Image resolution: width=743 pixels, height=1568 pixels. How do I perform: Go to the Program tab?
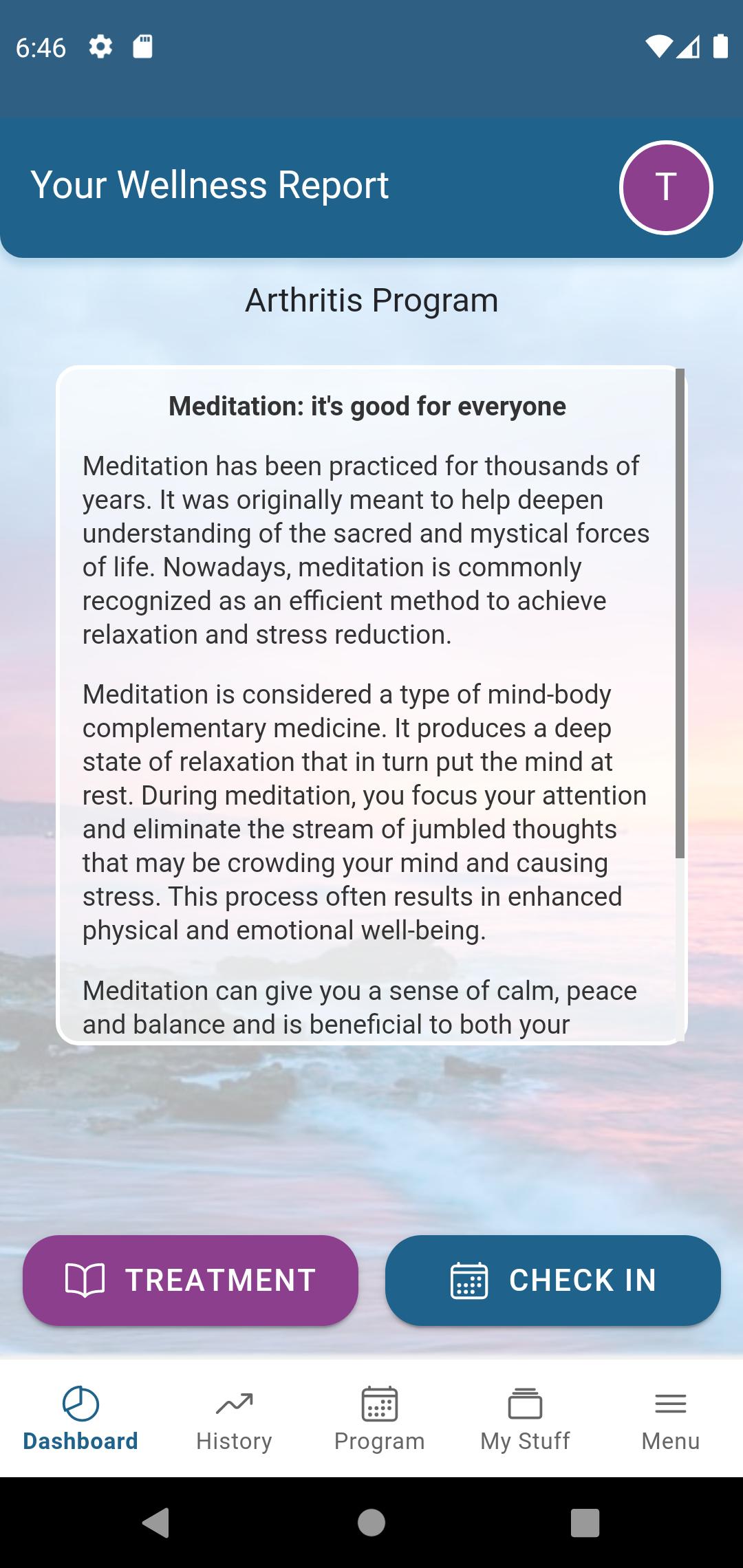(379, 1418)
